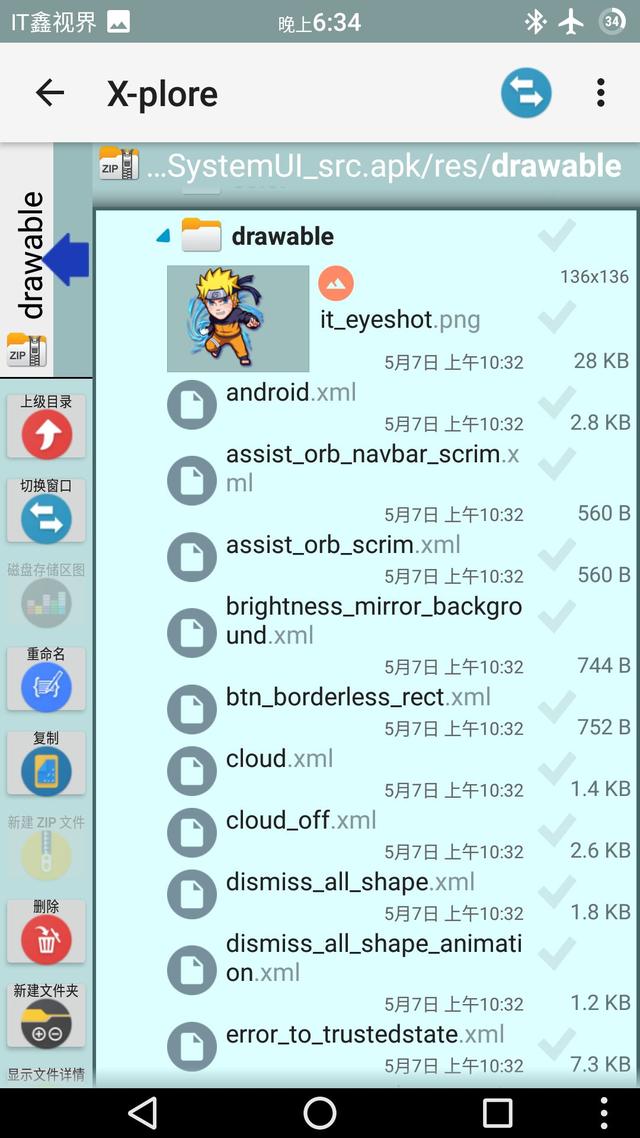Tap the system home button
Viewport: 640px width, 1138px height.
(320, 1112)
